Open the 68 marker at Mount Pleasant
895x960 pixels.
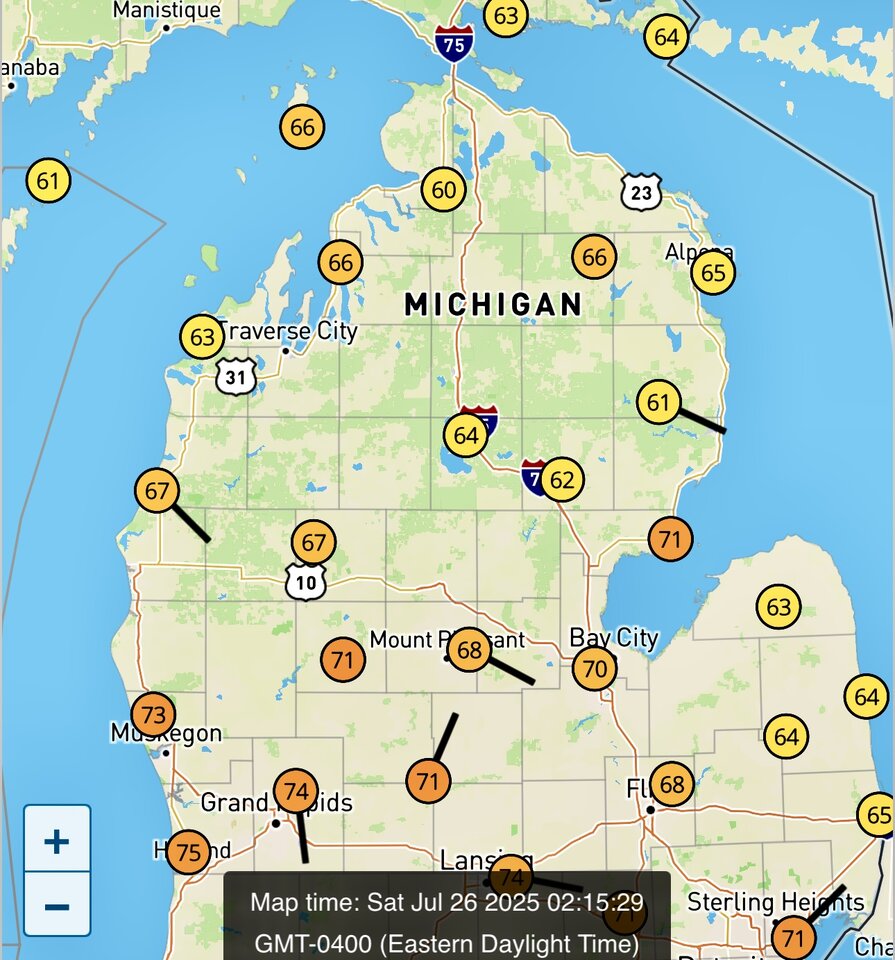tap(469, 651)
